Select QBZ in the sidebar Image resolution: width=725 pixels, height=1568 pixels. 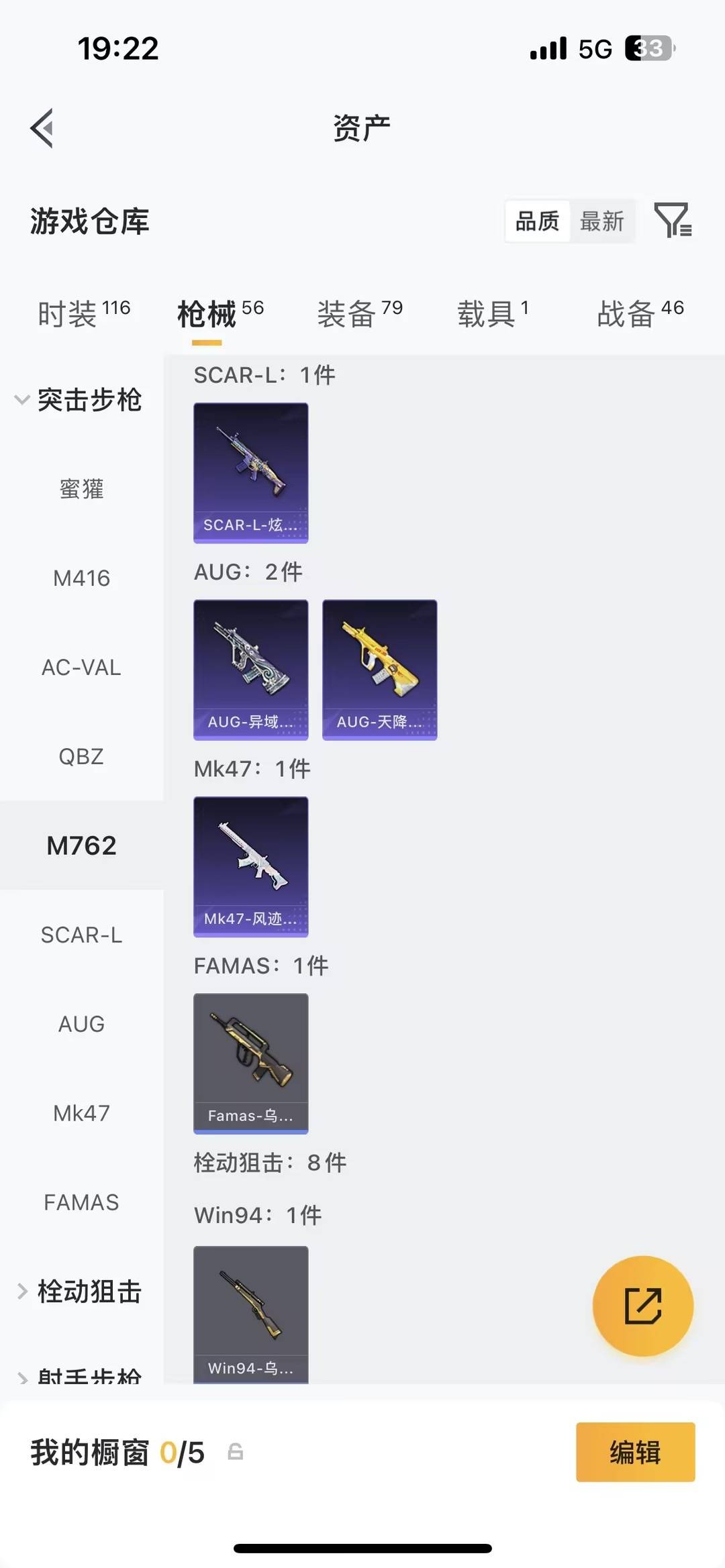pyautogui.click(x=81, y=757)
